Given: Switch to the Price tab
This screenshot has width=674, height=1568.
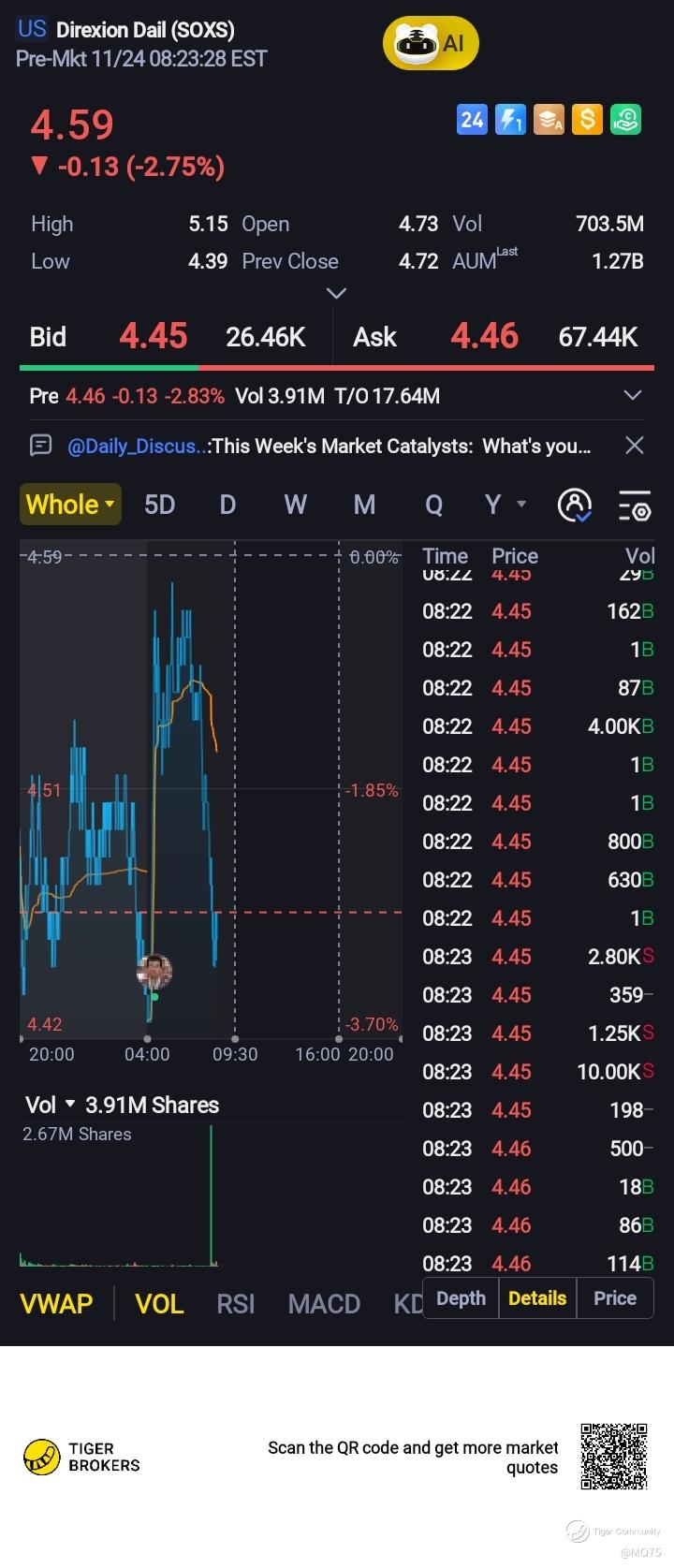Looking at the screenshot, I should click(x=614, y=1298).
